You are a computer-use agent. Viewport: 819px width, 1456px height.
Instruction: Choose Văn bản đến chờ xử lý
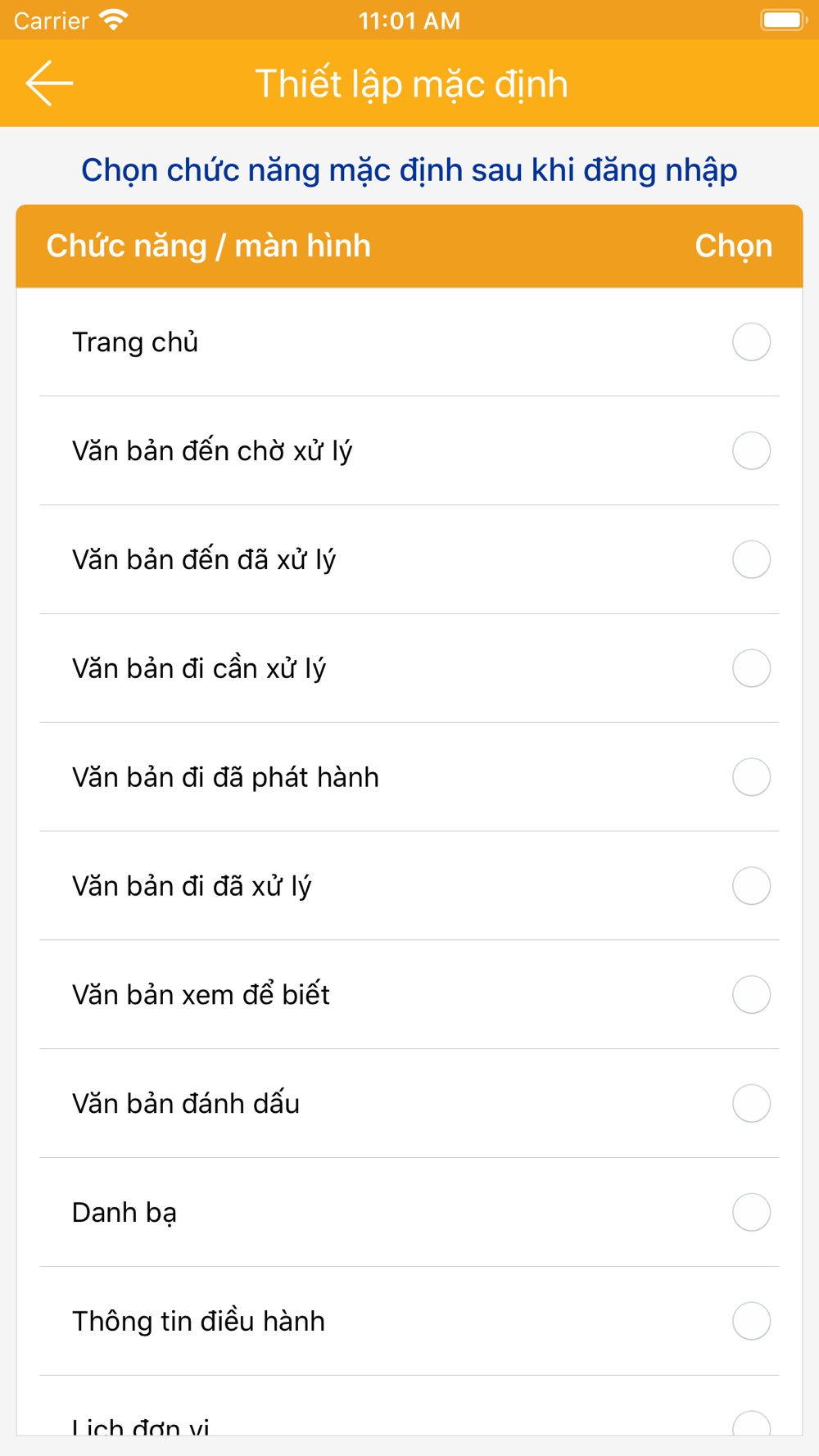(x=751, y=451)
